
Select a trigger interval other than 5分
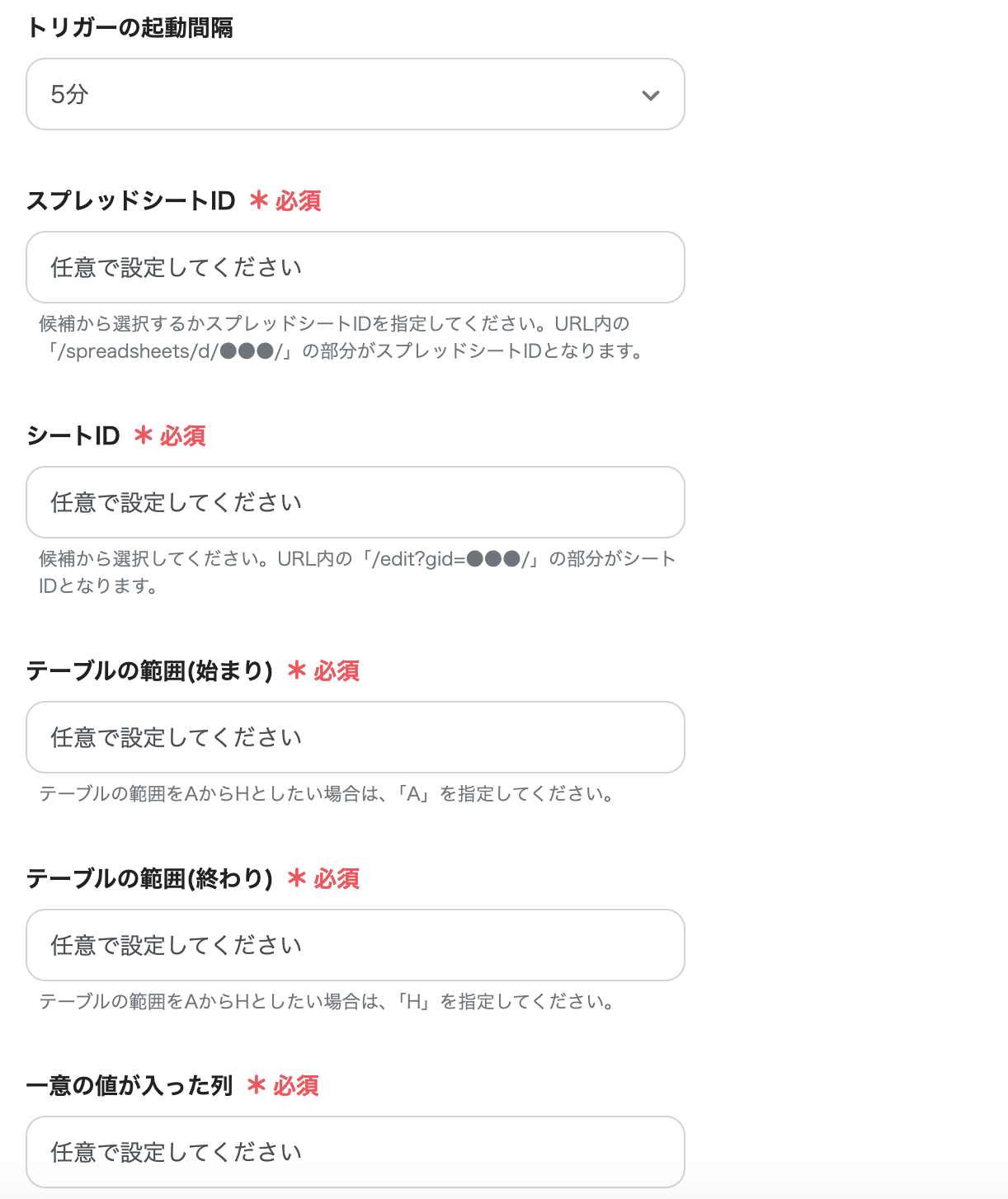click(355, 95)
